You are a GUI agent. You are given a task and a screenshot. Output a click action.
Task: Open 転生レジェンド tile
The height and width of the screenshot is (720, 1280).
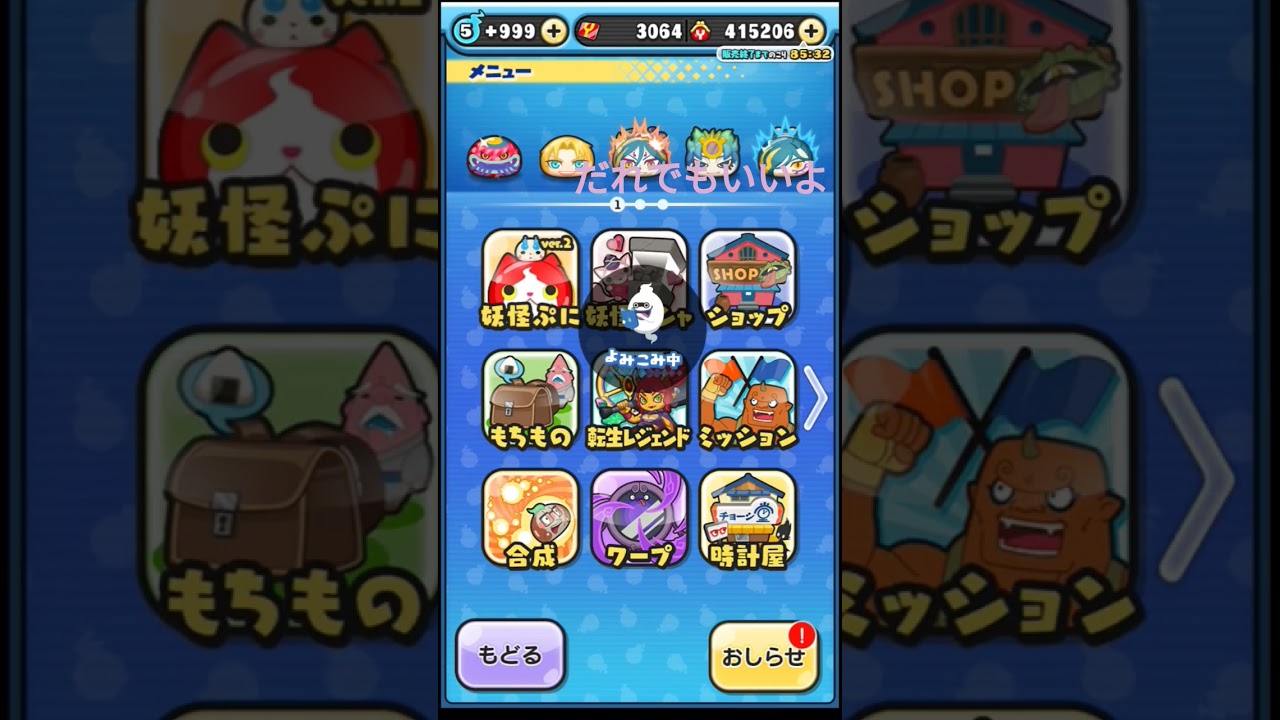639,400
